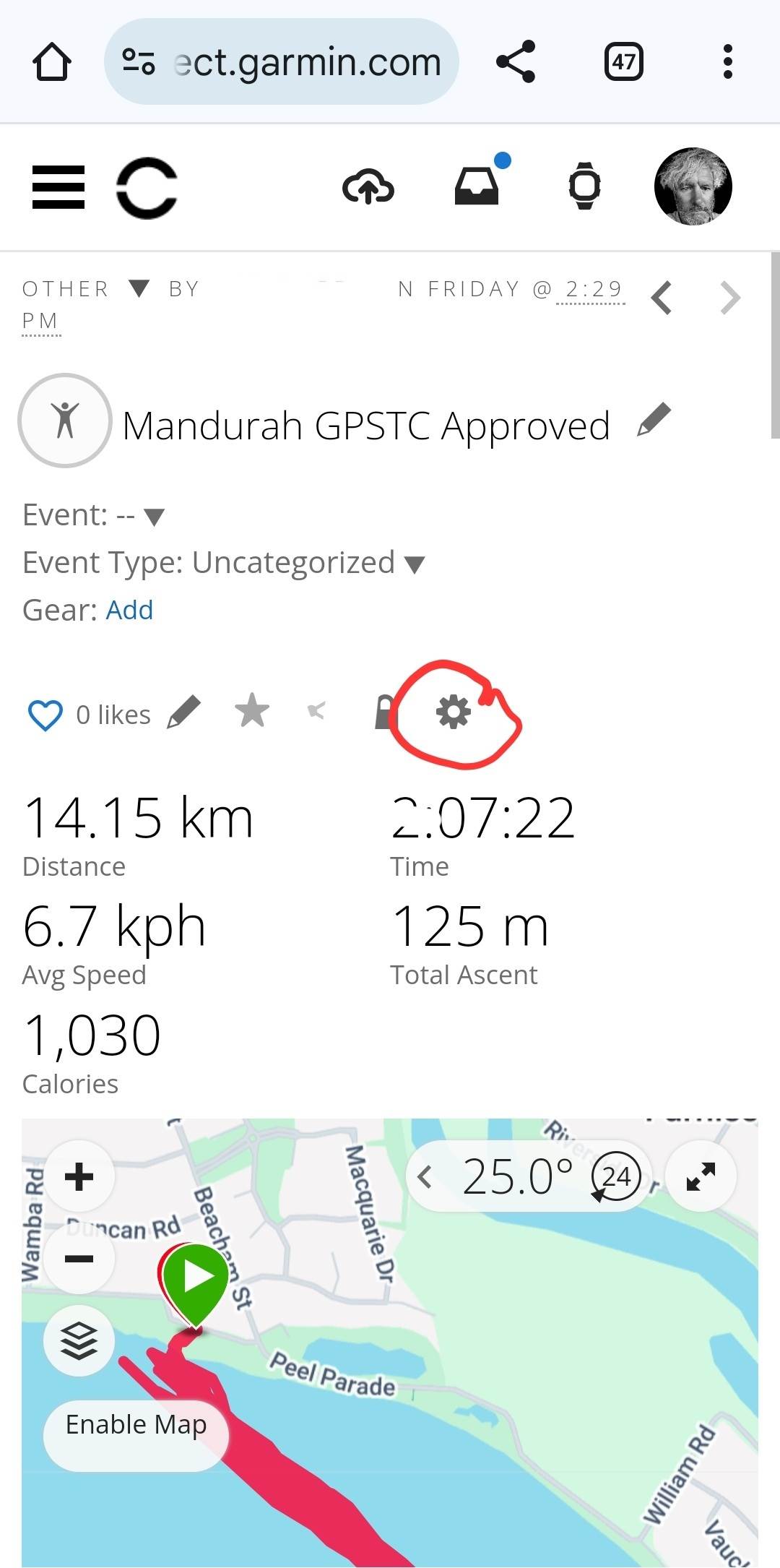Open the browser overflow menu
This screenshot has width=780, height=1568.
coord(727,62)
